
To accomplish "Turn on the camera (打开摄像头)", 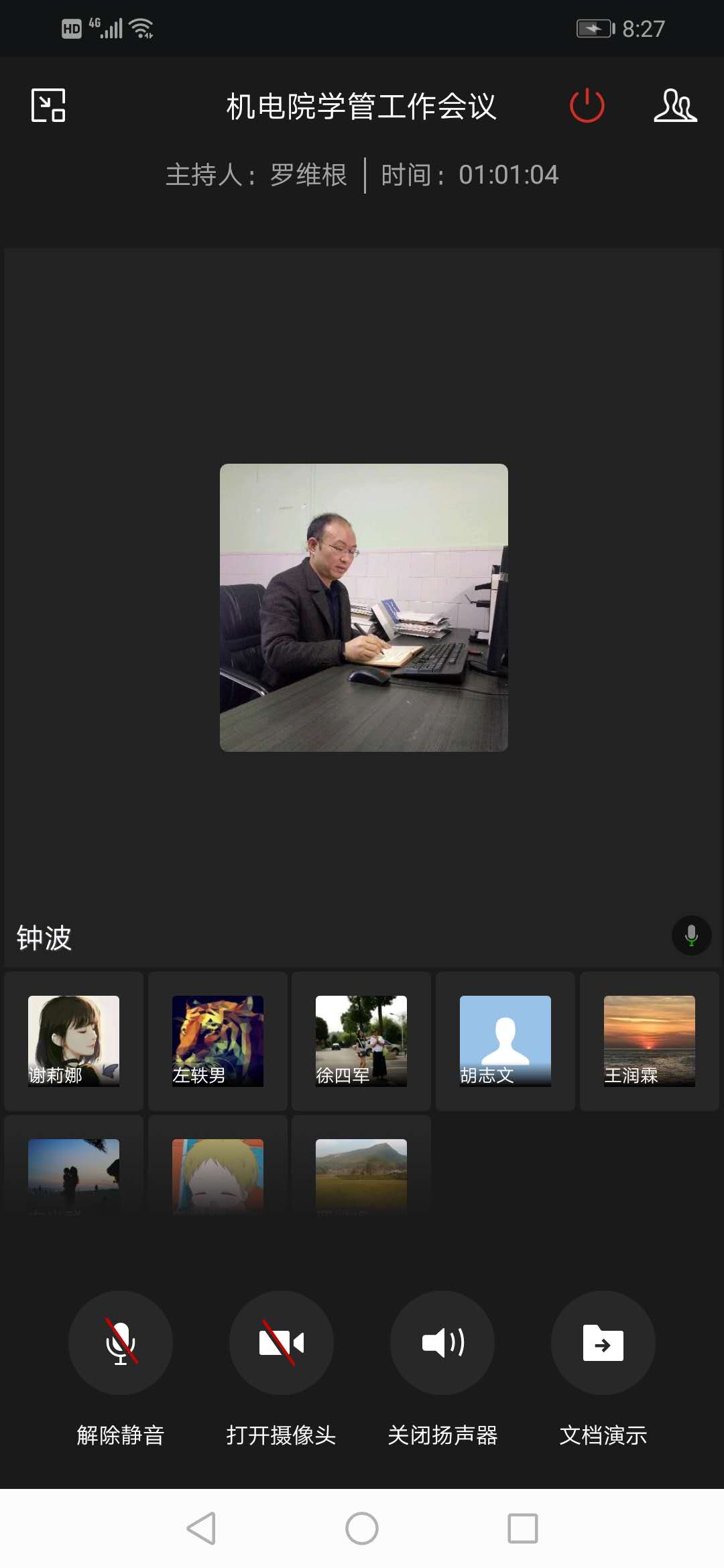I will tap(282, 1342).
